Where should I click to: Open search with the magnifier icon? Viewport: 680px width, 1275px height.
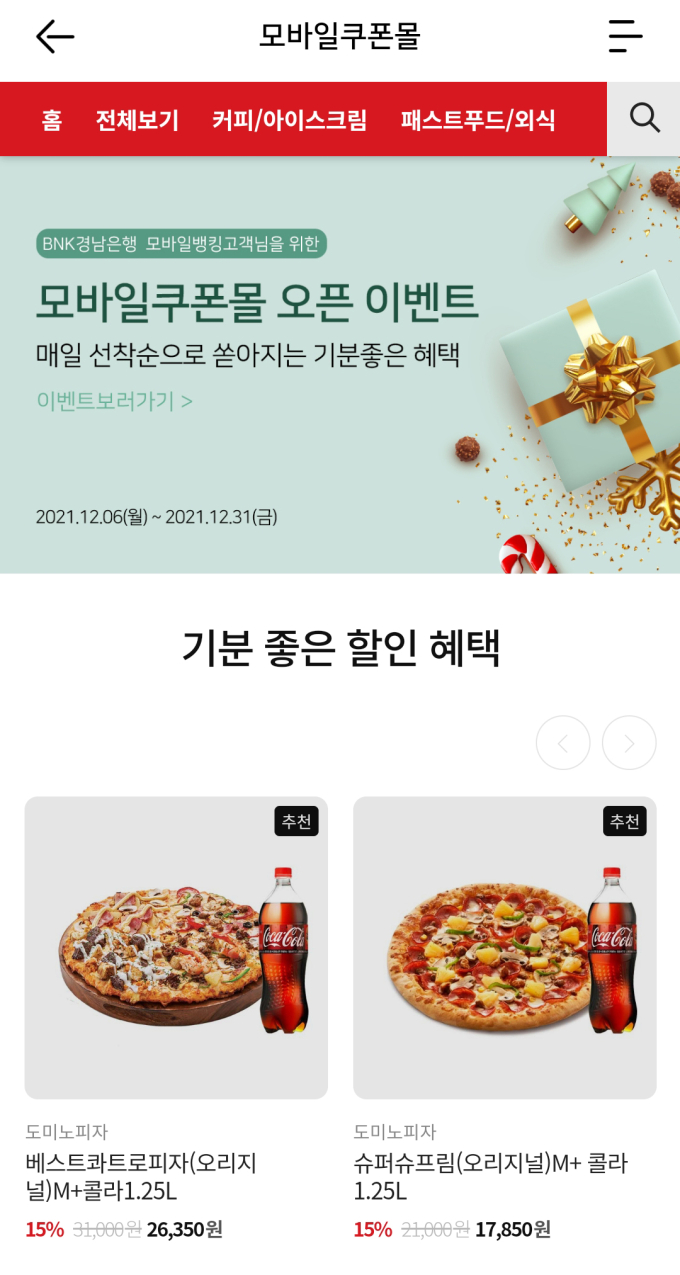644,119
